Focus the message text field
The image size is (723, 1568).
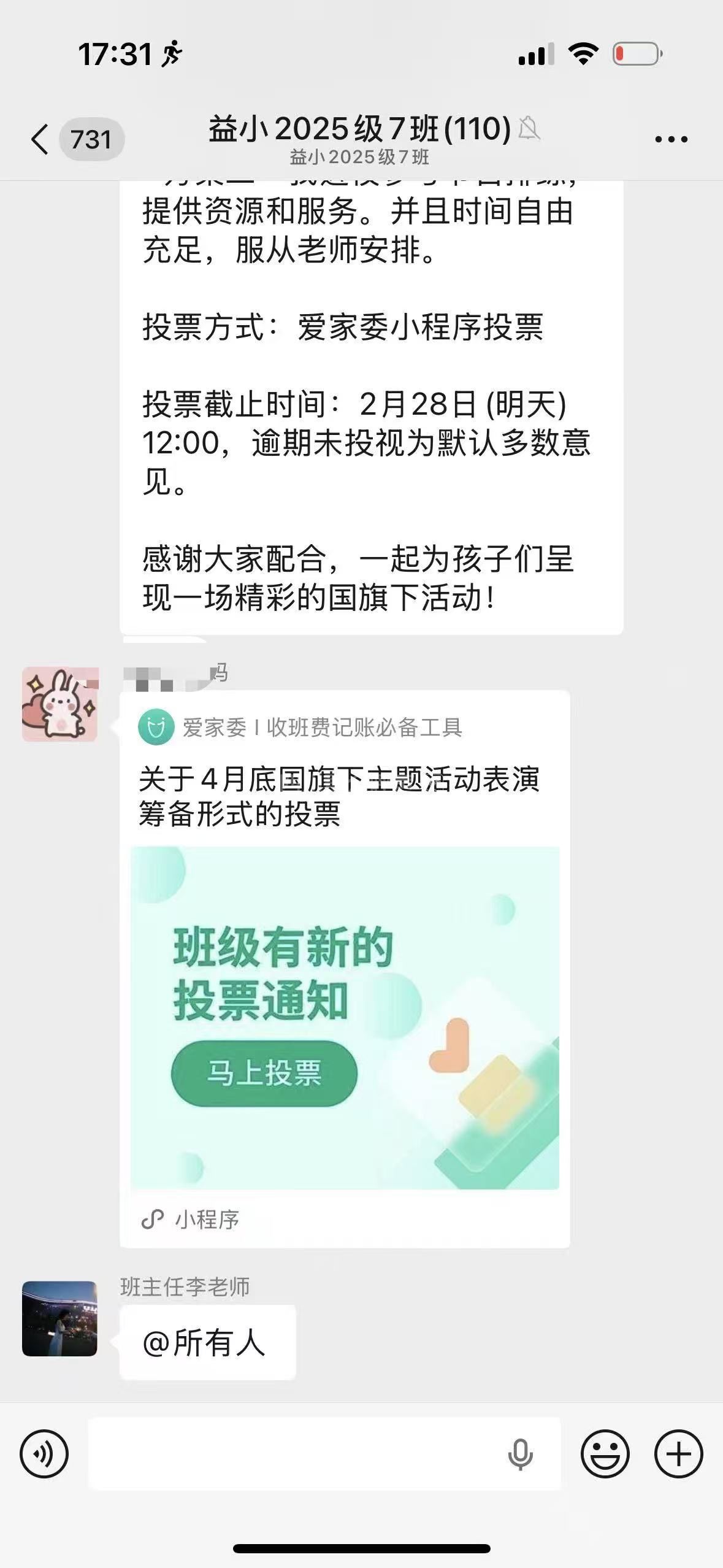click(294, 1453)
